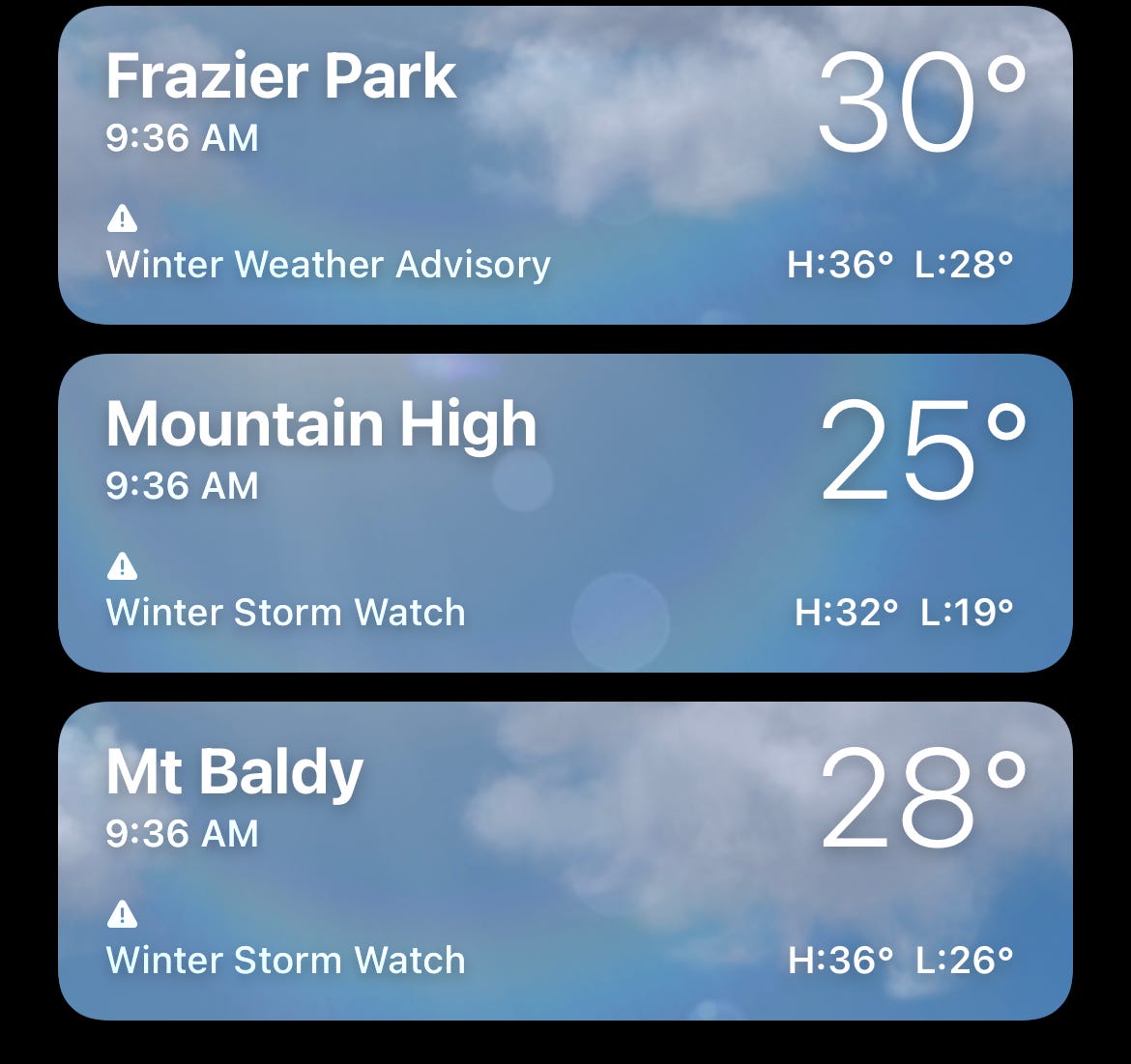Open the Frazier Park weather card

[565, 165]
